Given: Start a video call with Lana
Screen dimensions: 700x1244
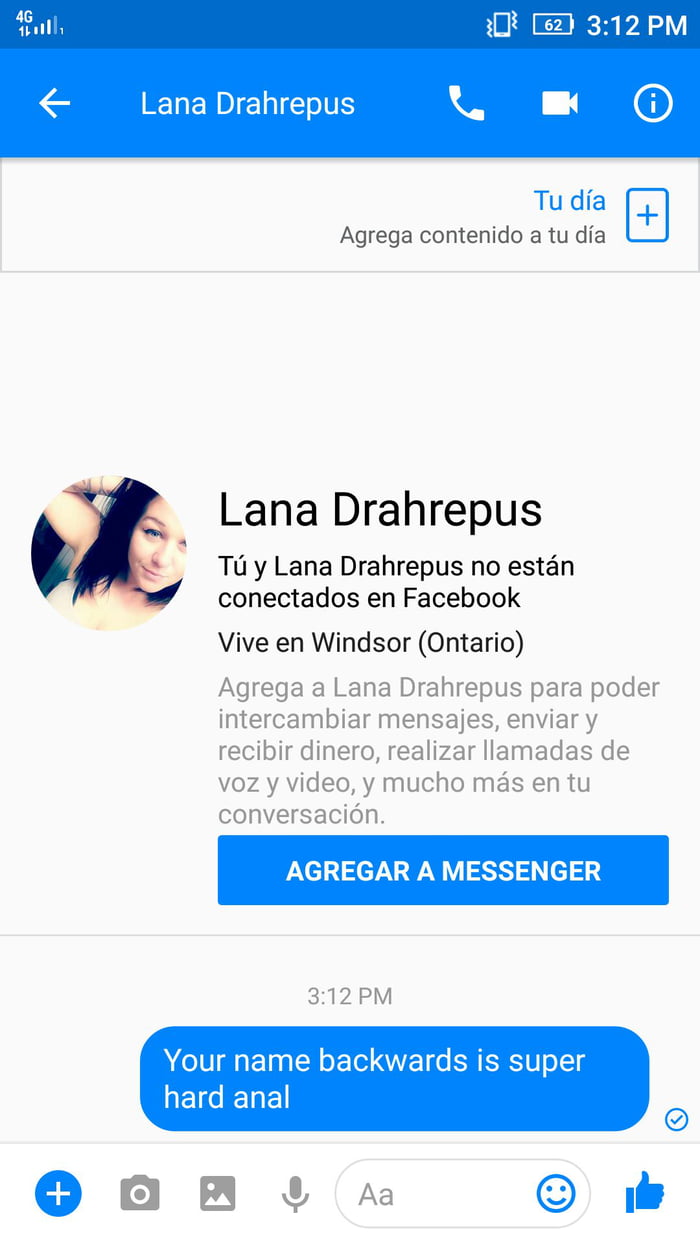Looking at the screenshot, I should click(x=560, y=104).
